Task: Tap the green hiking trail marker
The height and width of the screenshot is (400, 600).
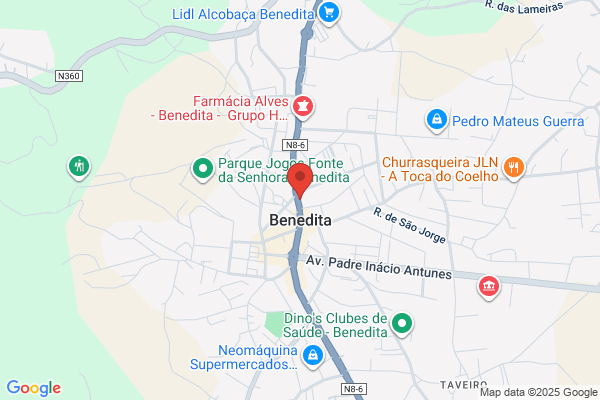Action: coord(79,167)
